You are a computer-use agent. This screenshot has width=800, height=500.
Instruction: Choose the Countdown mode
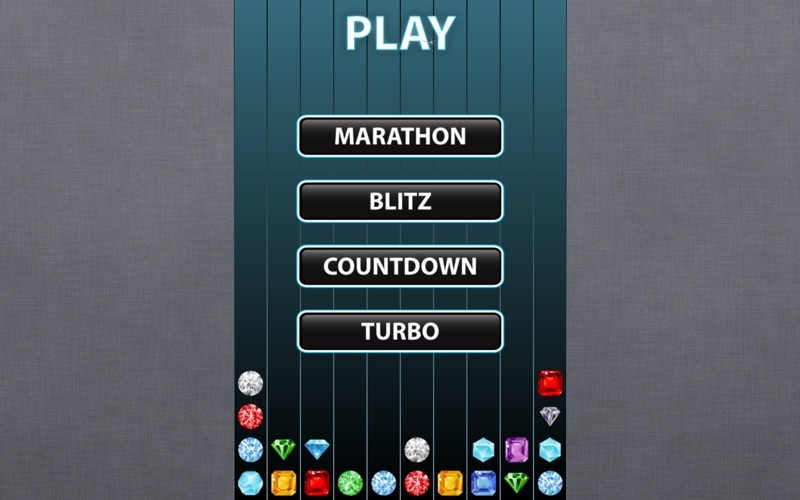(400, 266)
